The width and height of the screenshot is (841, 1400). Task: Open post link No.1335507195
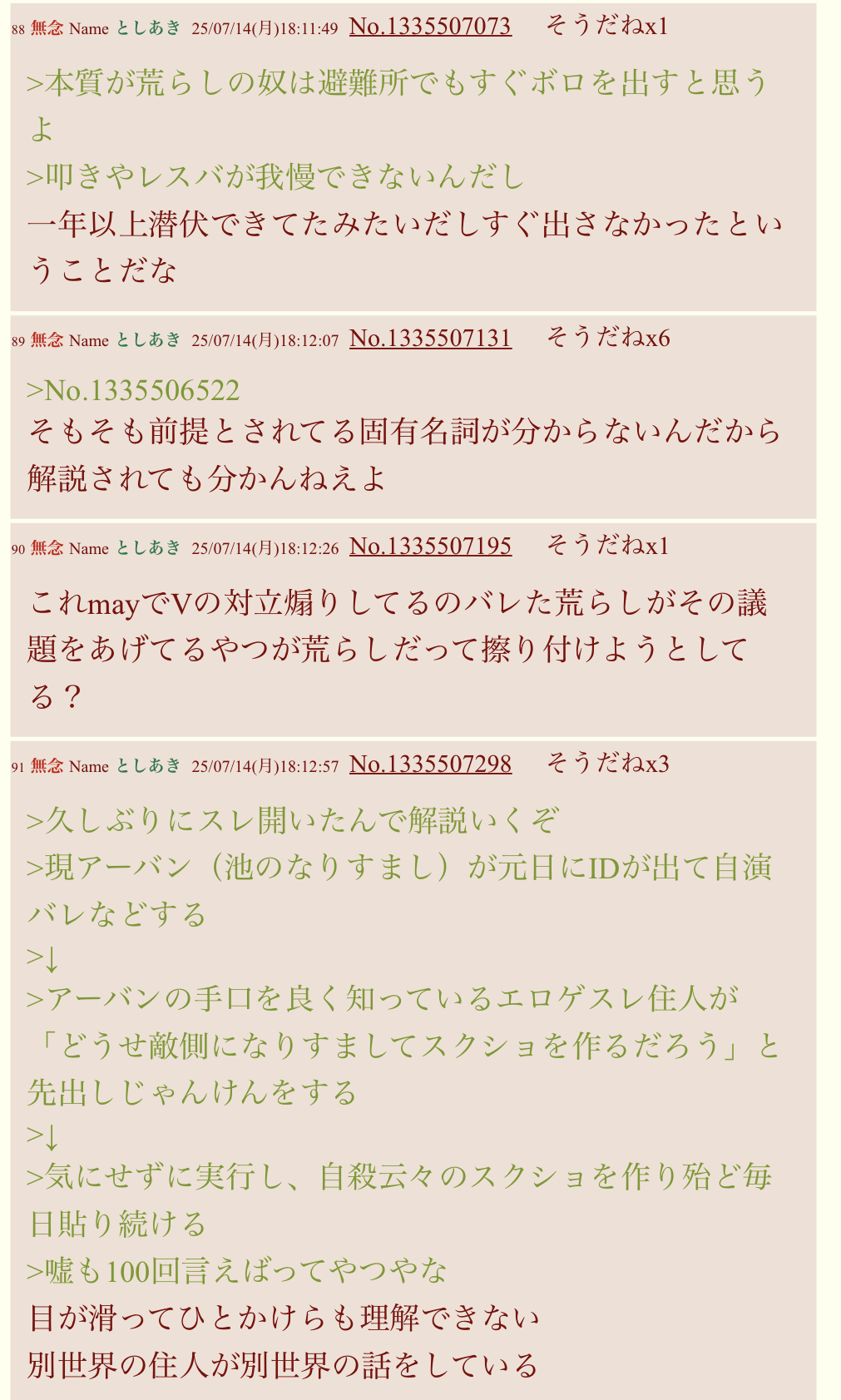pyautogui.click(x=430, y=547)
